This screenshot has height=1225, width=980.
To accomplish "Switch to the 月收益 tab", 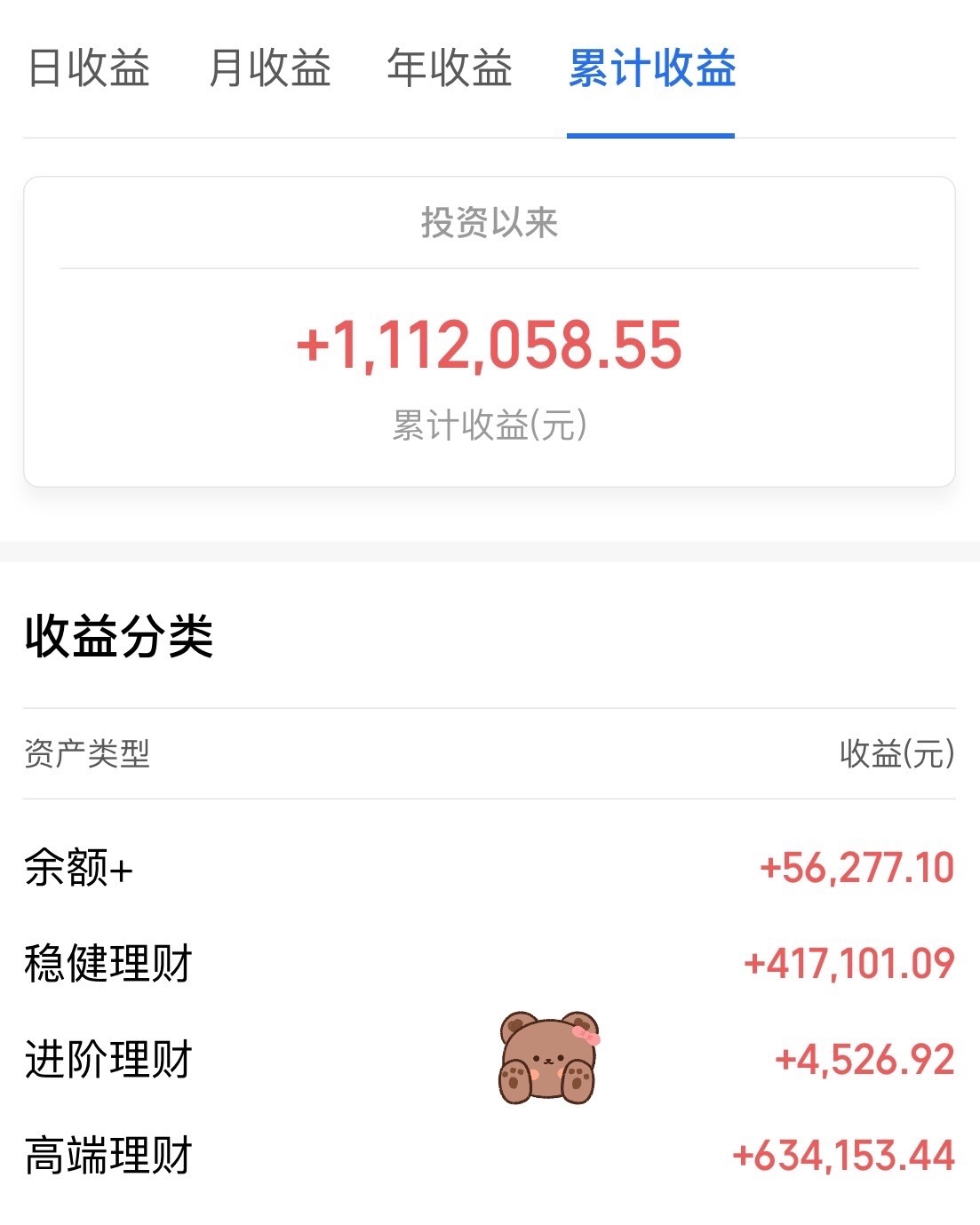I will point(270,68).
